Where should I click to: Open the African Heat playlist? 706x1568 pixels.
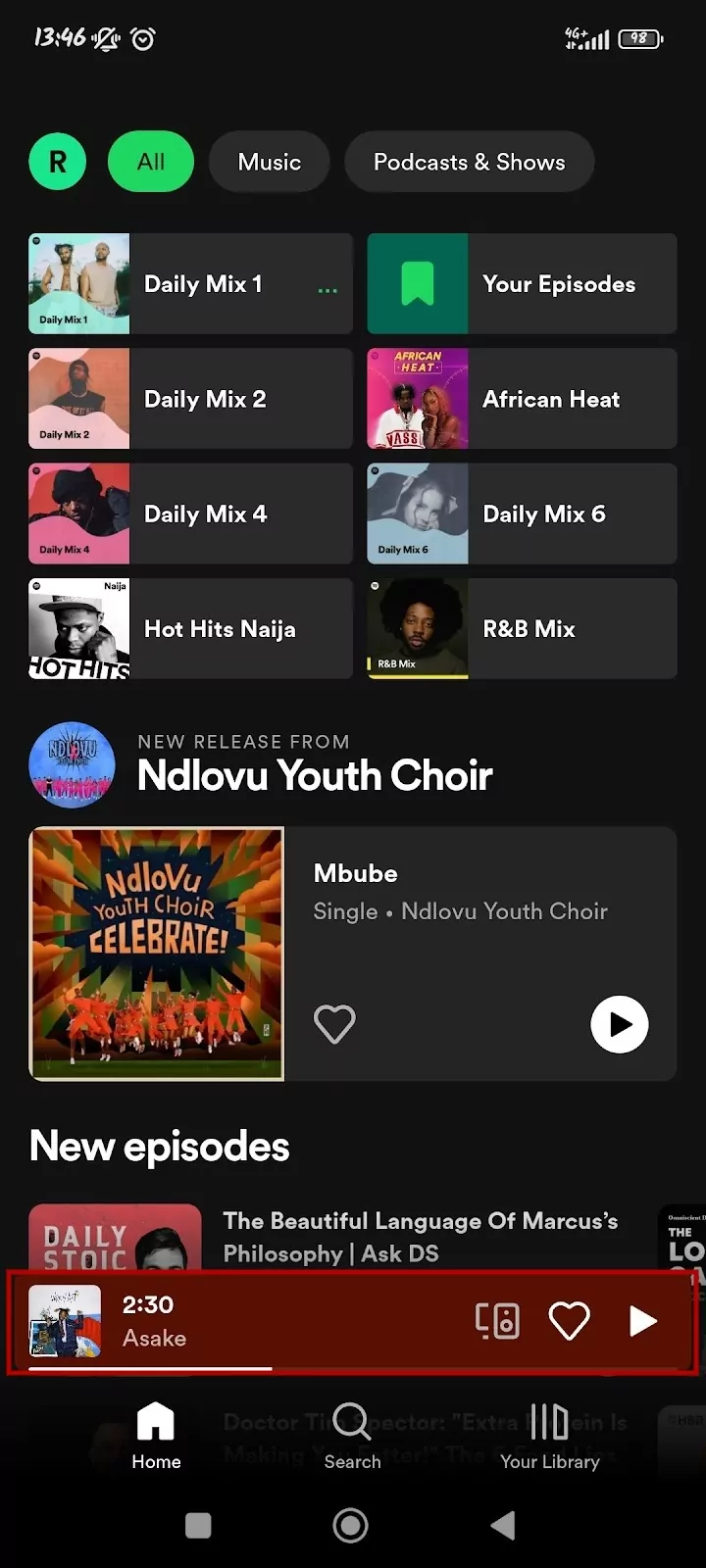click(522, 399)
